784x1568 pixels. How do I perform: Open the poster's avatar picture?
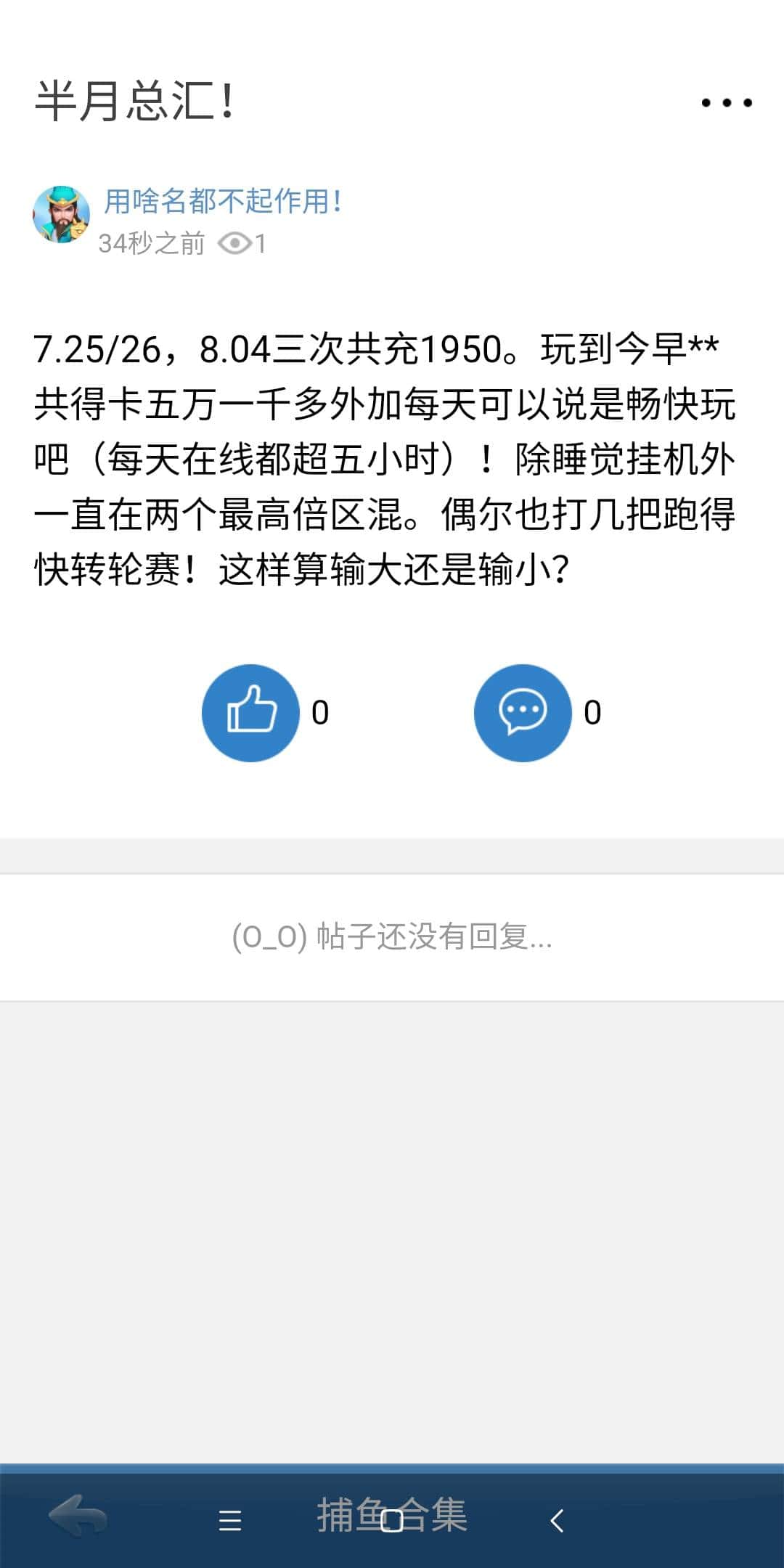click(x=64, y=214)
